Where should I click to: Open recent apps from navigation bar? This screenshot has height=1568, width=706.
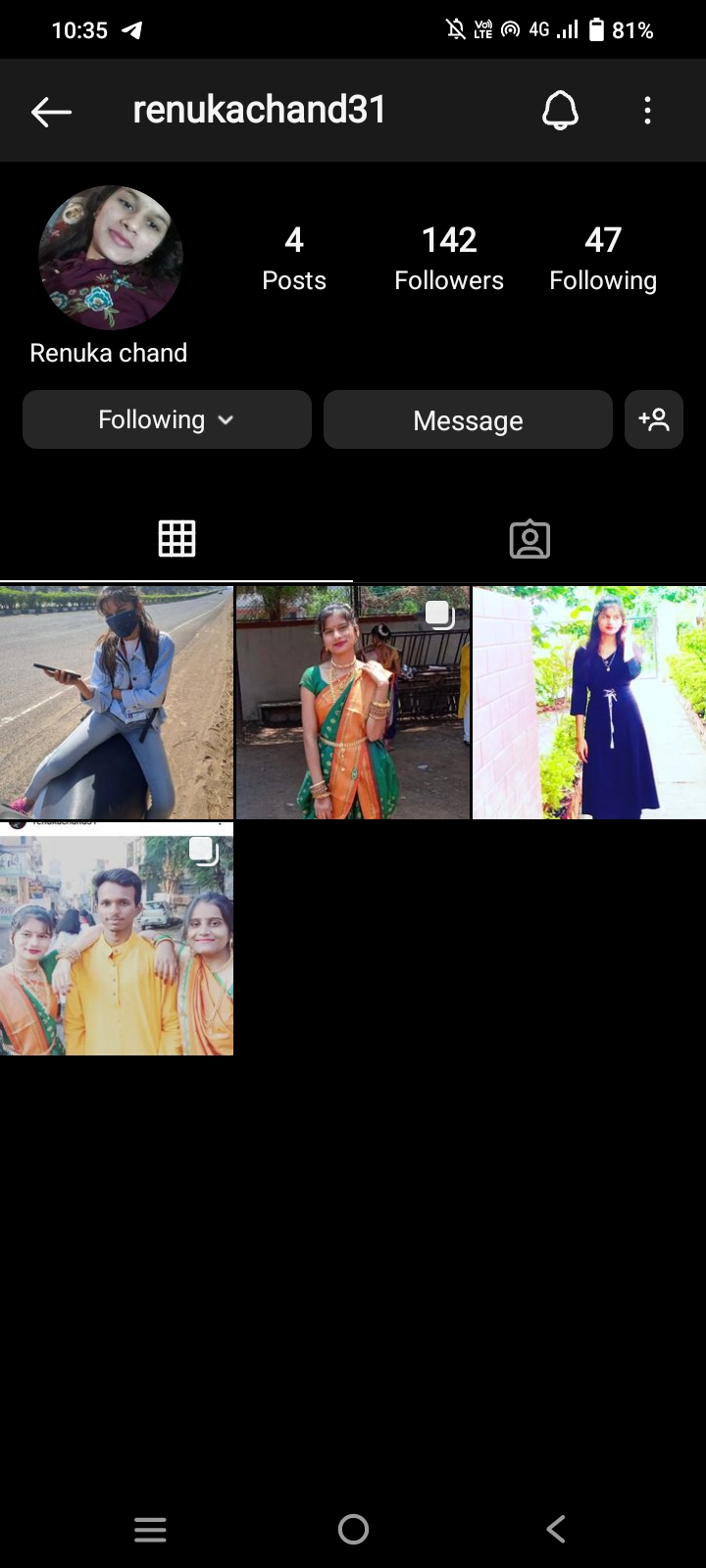tap(150, 1529)
